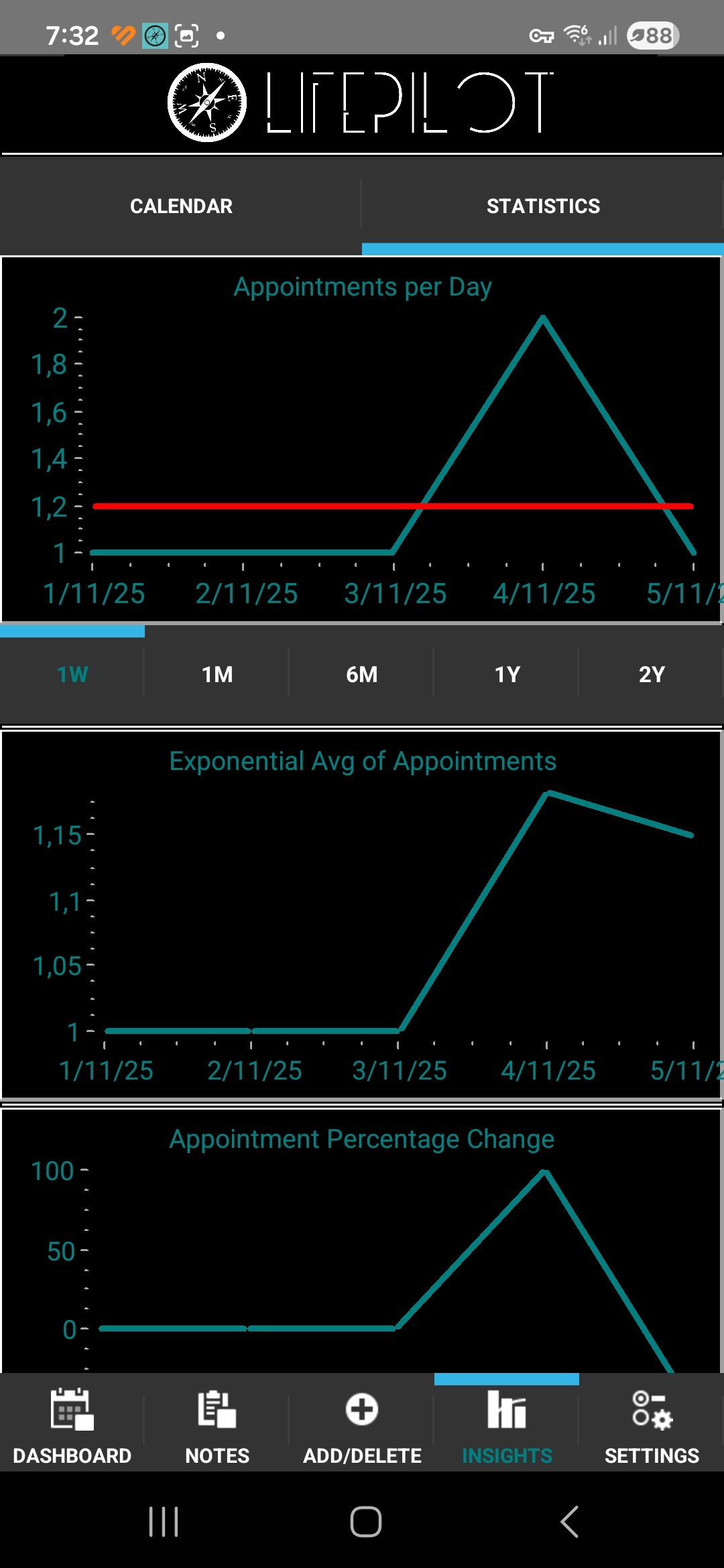Switch to the Calendar tab
The width and height of the screenshot is (724, 1568).
coord(181,206)
